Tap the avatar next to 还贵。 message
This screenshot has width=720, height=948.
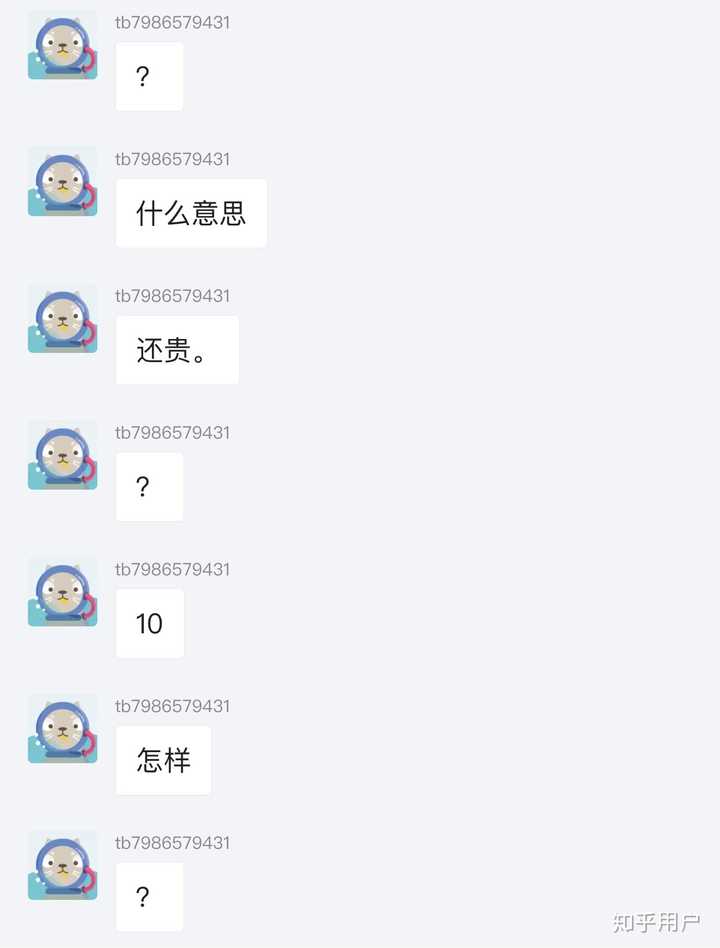62,318
